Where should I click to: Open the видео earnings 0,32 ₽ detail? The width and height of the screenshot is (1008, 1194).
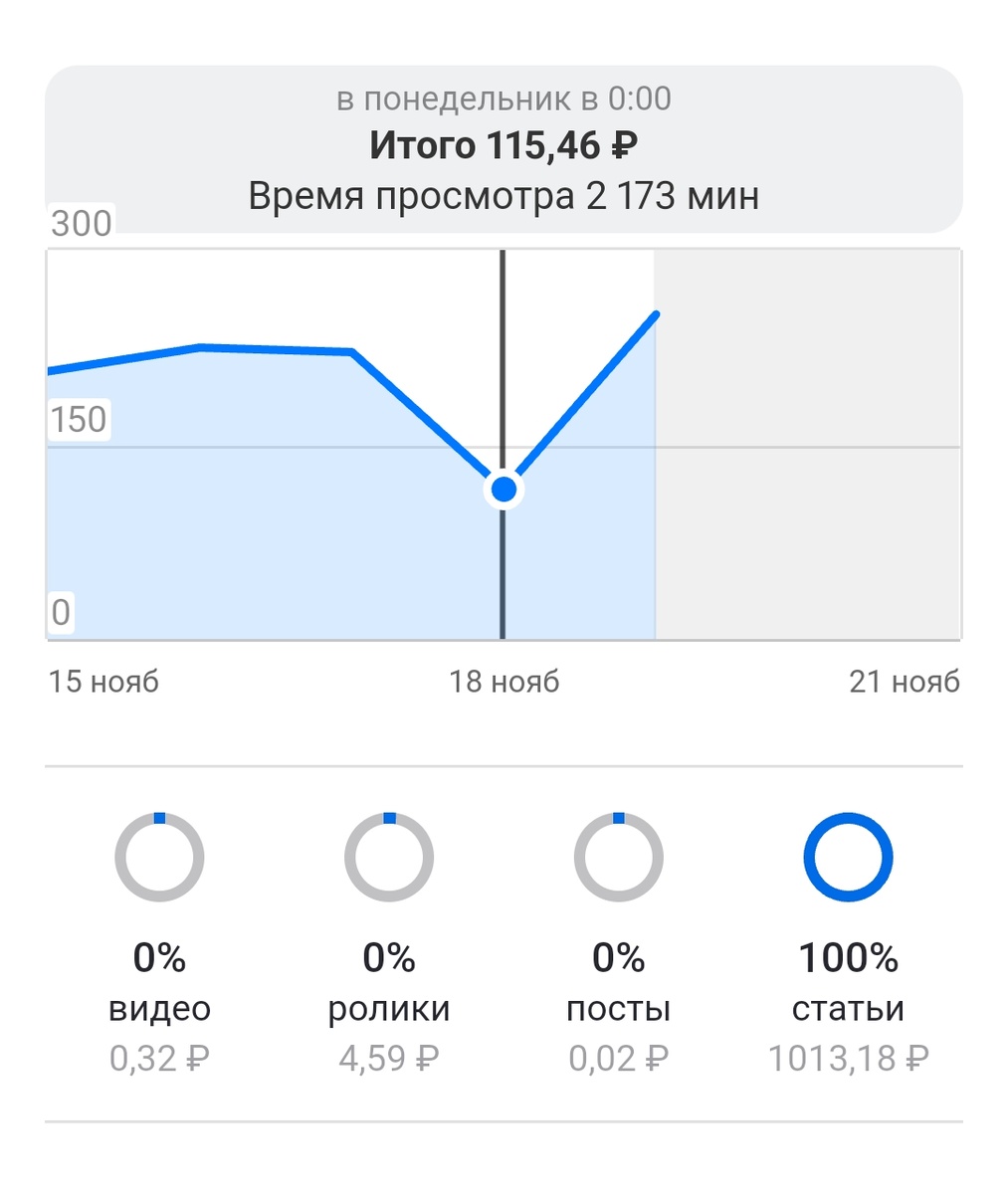click(159, 1058)
